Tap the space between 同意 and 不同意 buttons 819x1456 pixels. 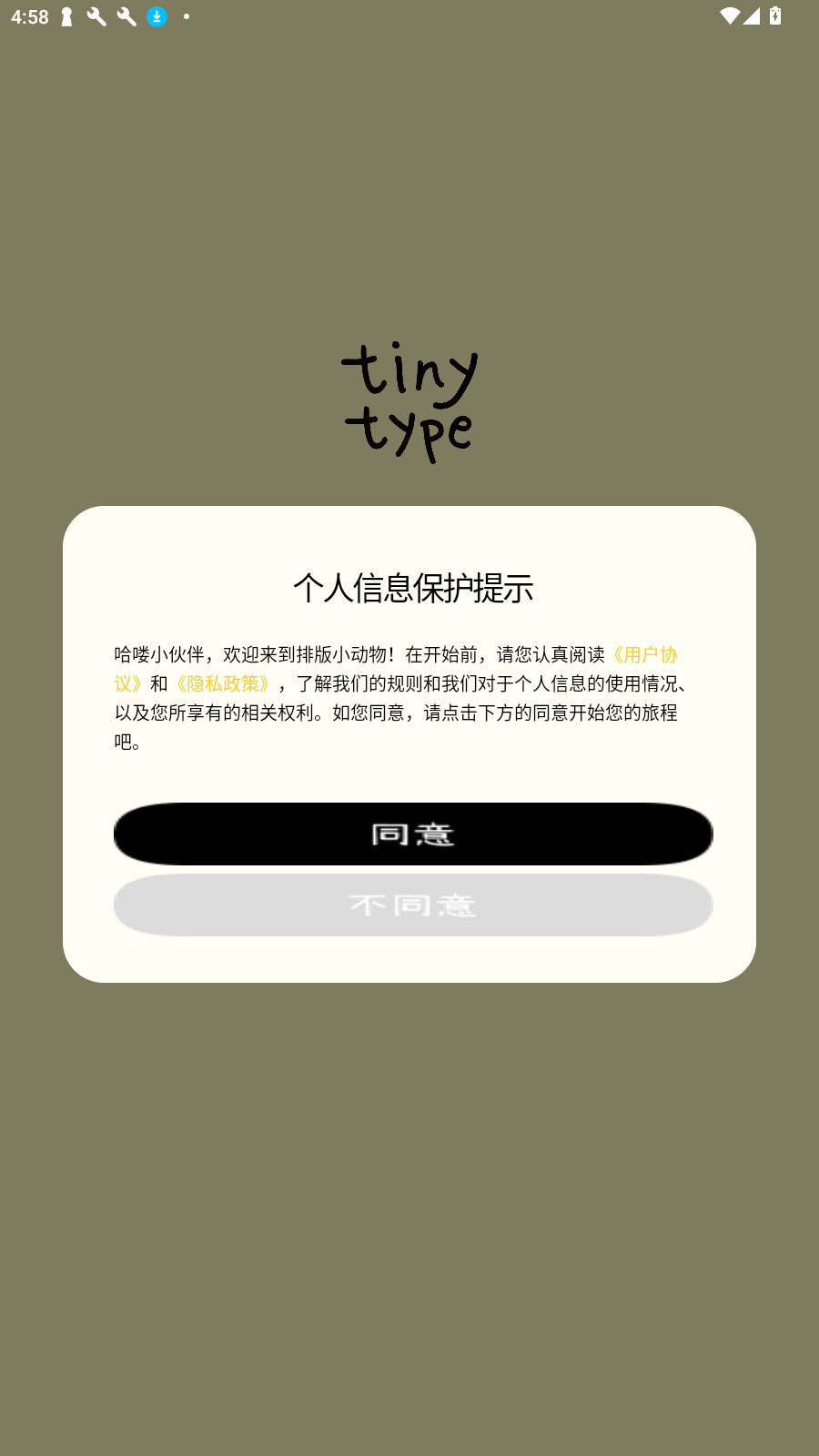click(x=412, y=871)
